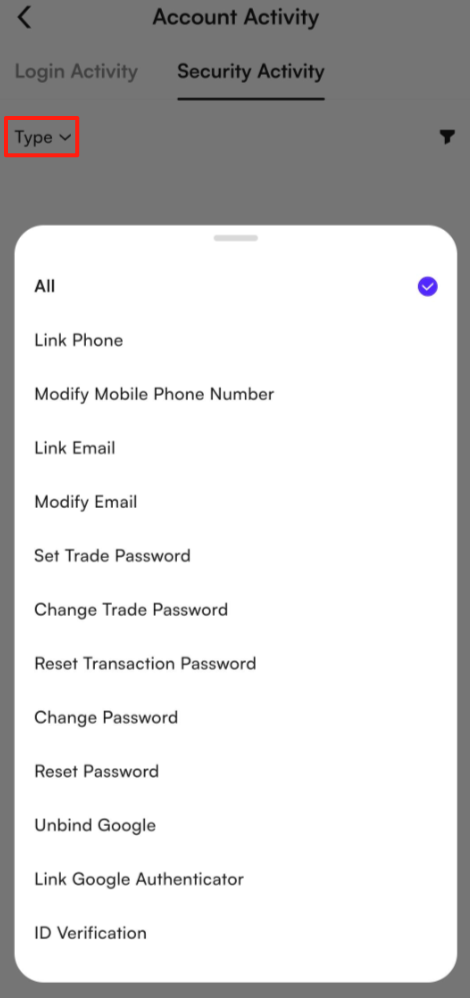Filter by Set Trade Password
The height and width of the screenshot is (998, 470).
(236, 556)
